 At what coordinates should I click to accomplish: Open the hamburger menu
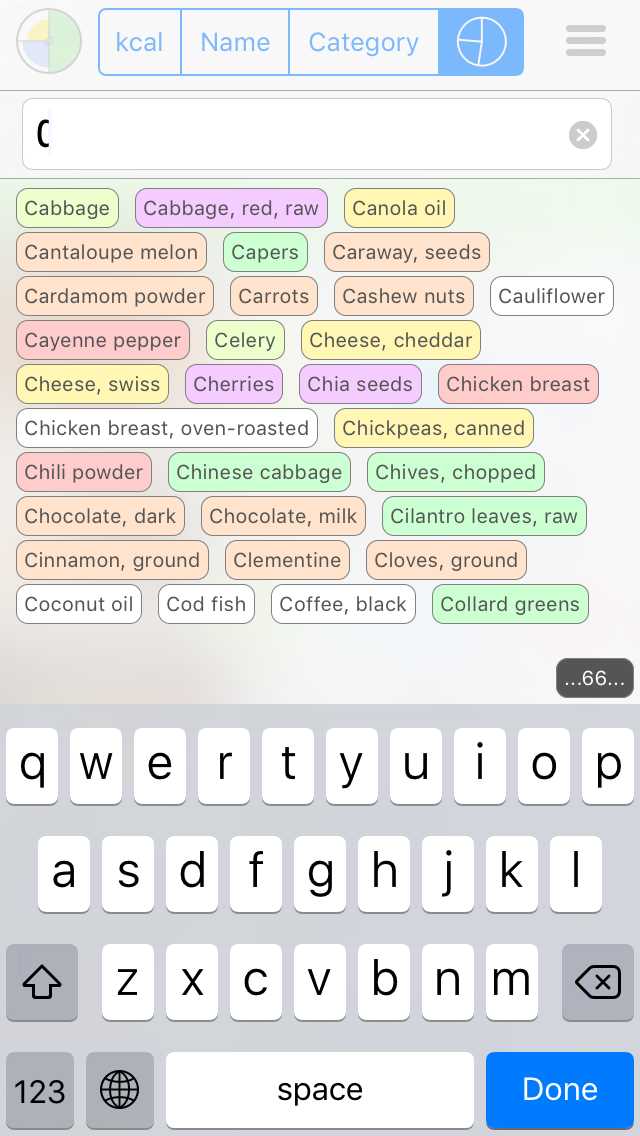(586, 41)
